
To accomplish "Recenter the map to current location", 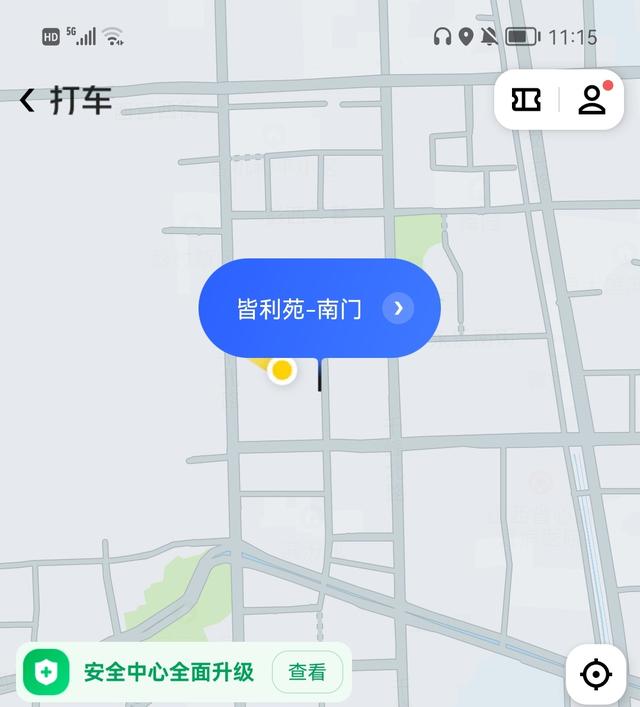I will pos(596,674).
